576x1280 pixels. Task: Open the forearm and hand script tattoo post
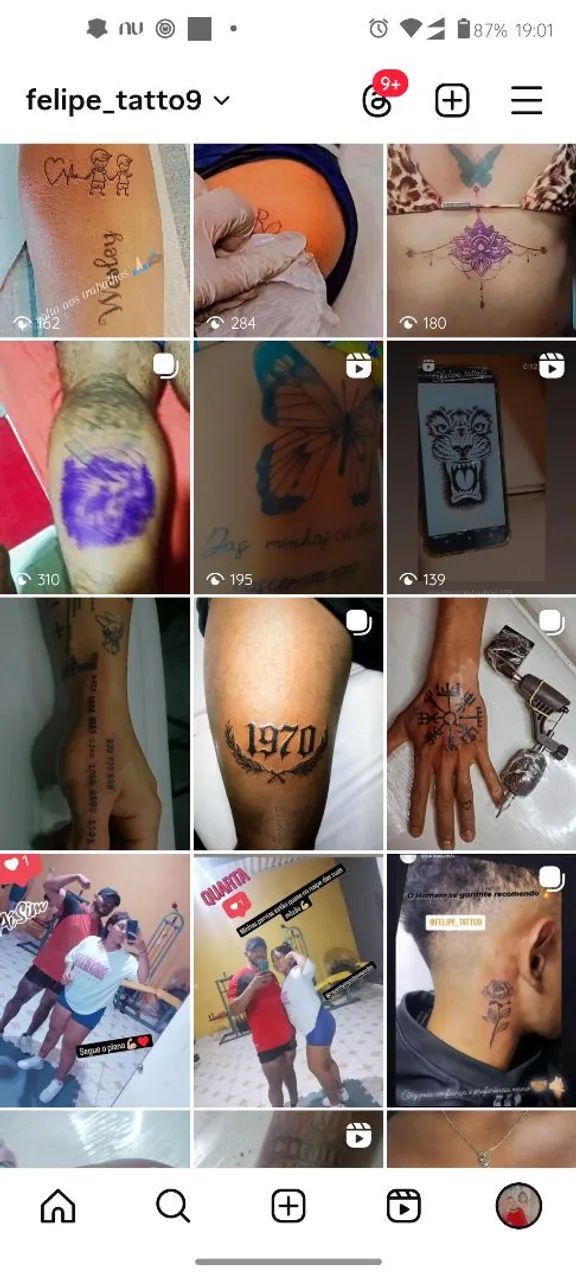point(95,723)
